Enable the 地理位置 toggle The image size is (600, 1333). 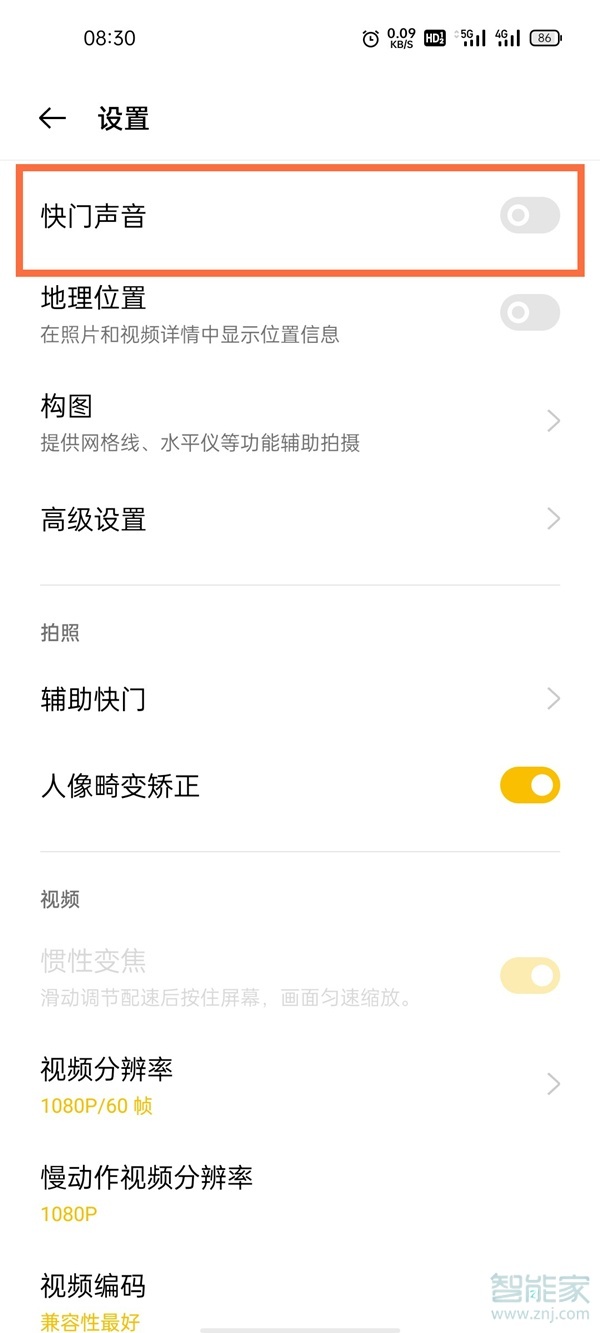[529, 313]
